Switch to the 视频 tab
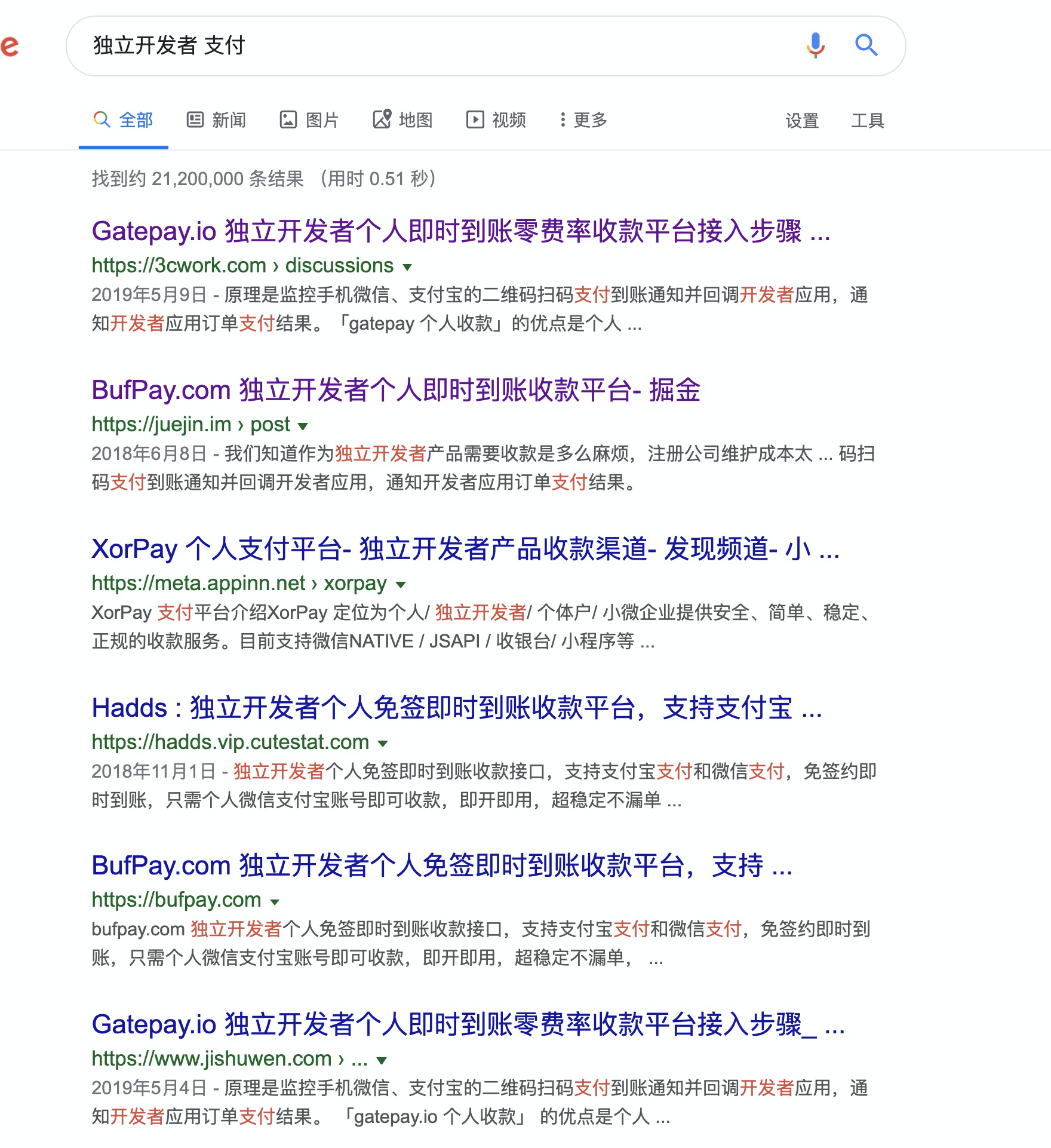The width and height of the screenshot is (1051, 1148). click(x=496, y=120)
